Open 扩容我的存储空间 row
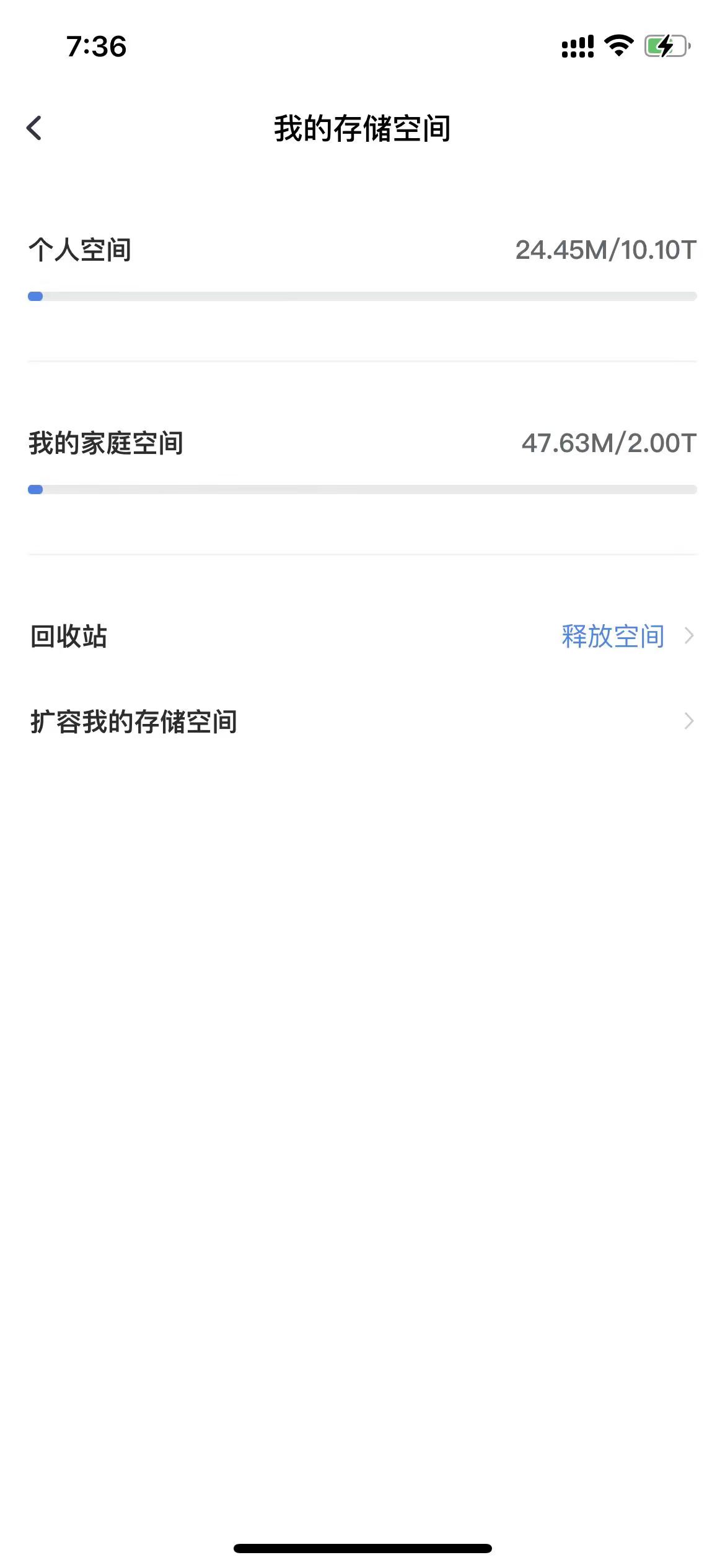Viewport: 725px width, 1568px height. 362,721
